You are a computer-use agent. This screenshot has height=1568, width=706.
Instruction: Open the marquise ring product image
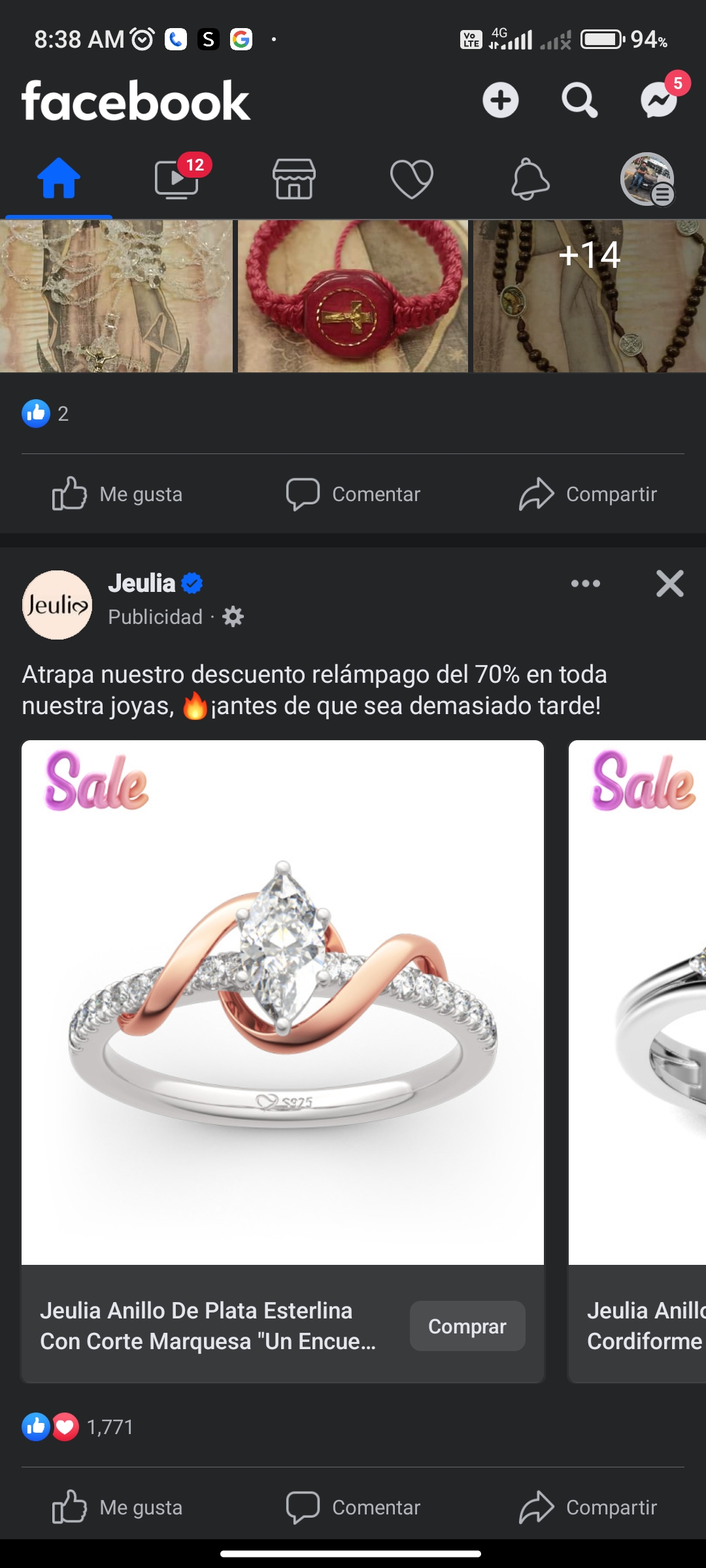282,1002
